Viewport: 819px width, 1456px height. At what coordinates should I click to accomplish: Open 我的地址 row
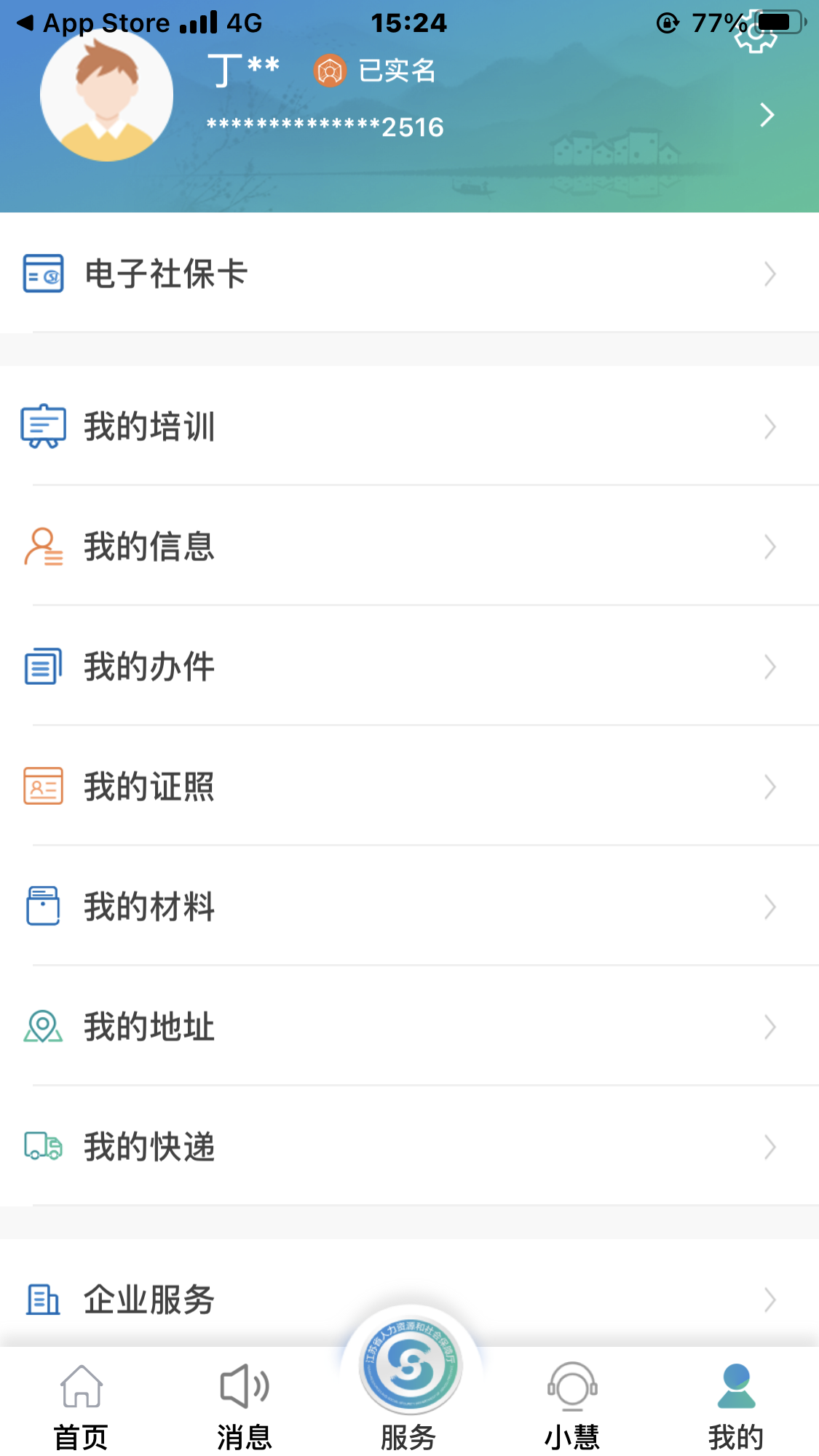click(409, 1027)
